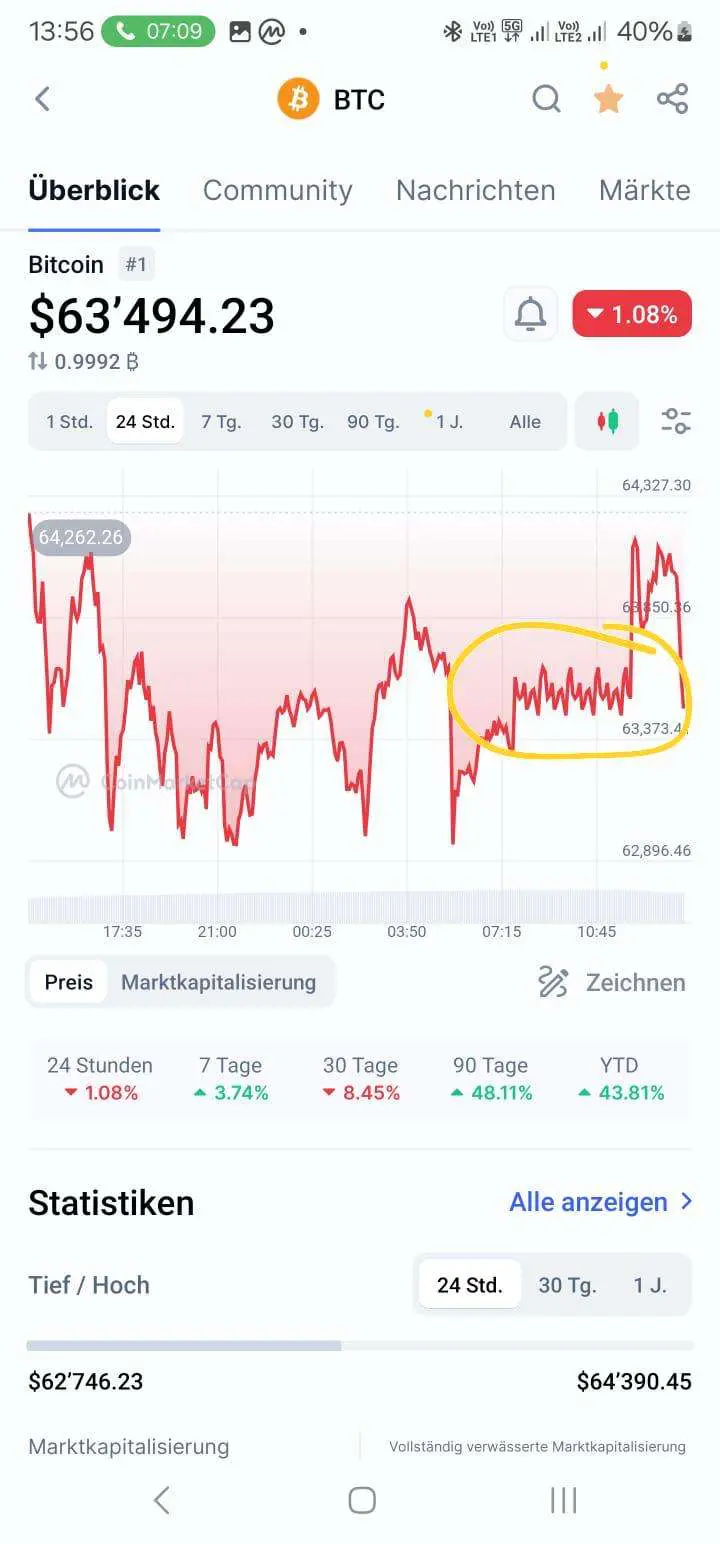Open the search magnifier icon

pos(546,99)
